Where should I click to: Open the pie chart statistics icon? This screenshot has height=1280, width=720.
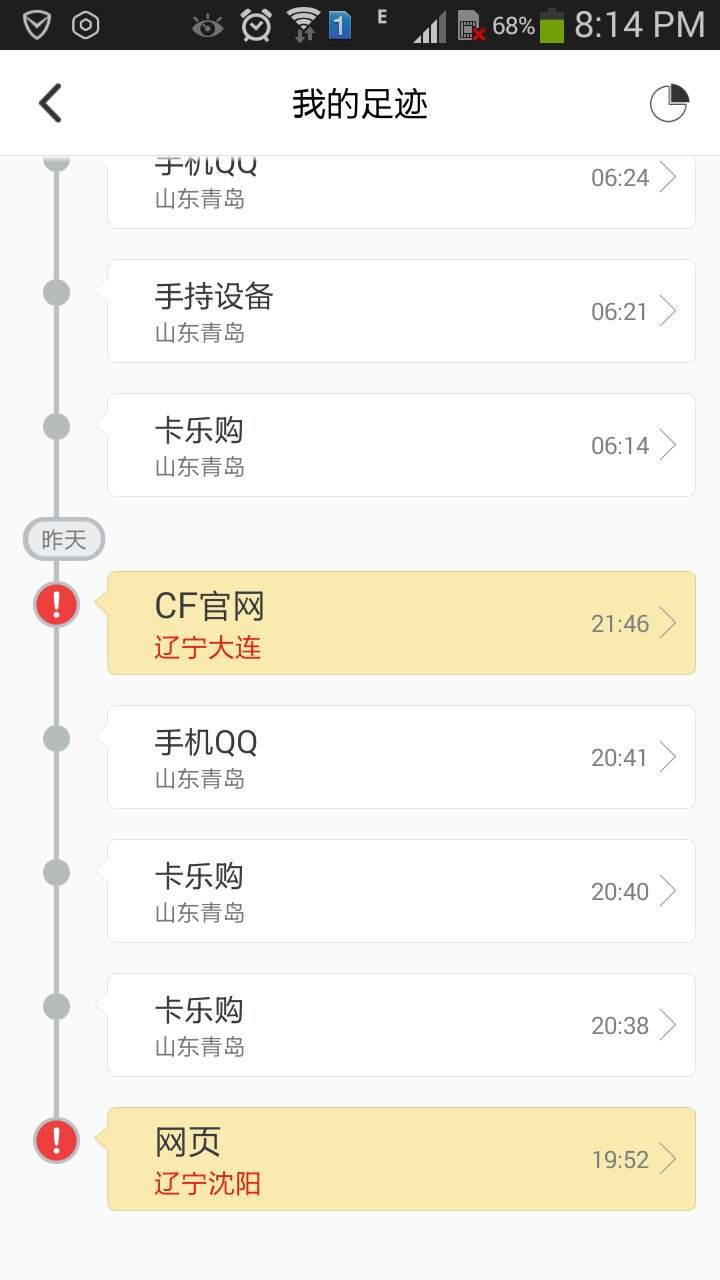[x=672, y=101]
